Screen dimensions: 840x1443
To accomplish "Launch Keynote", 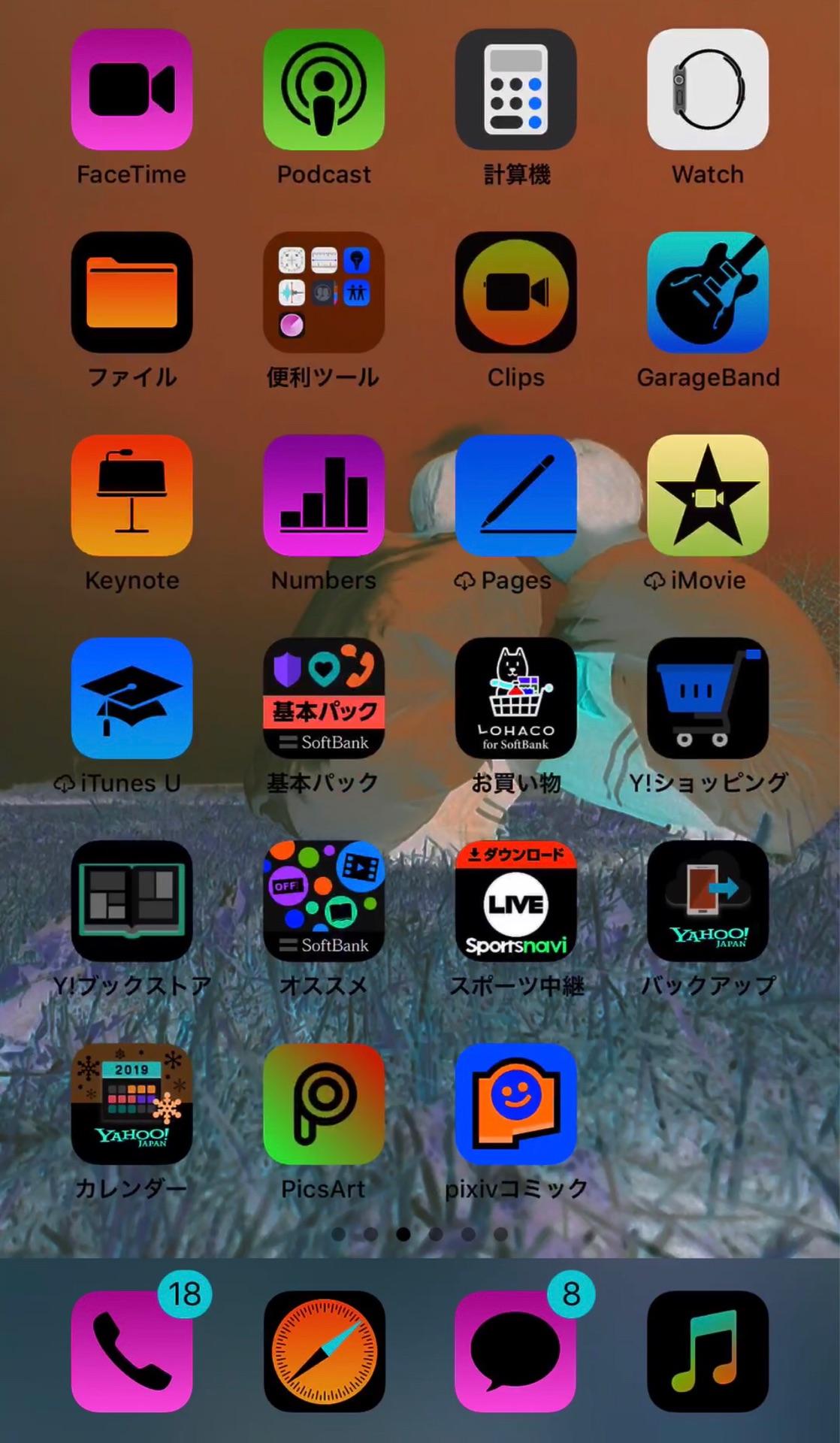I will (131, 495).
